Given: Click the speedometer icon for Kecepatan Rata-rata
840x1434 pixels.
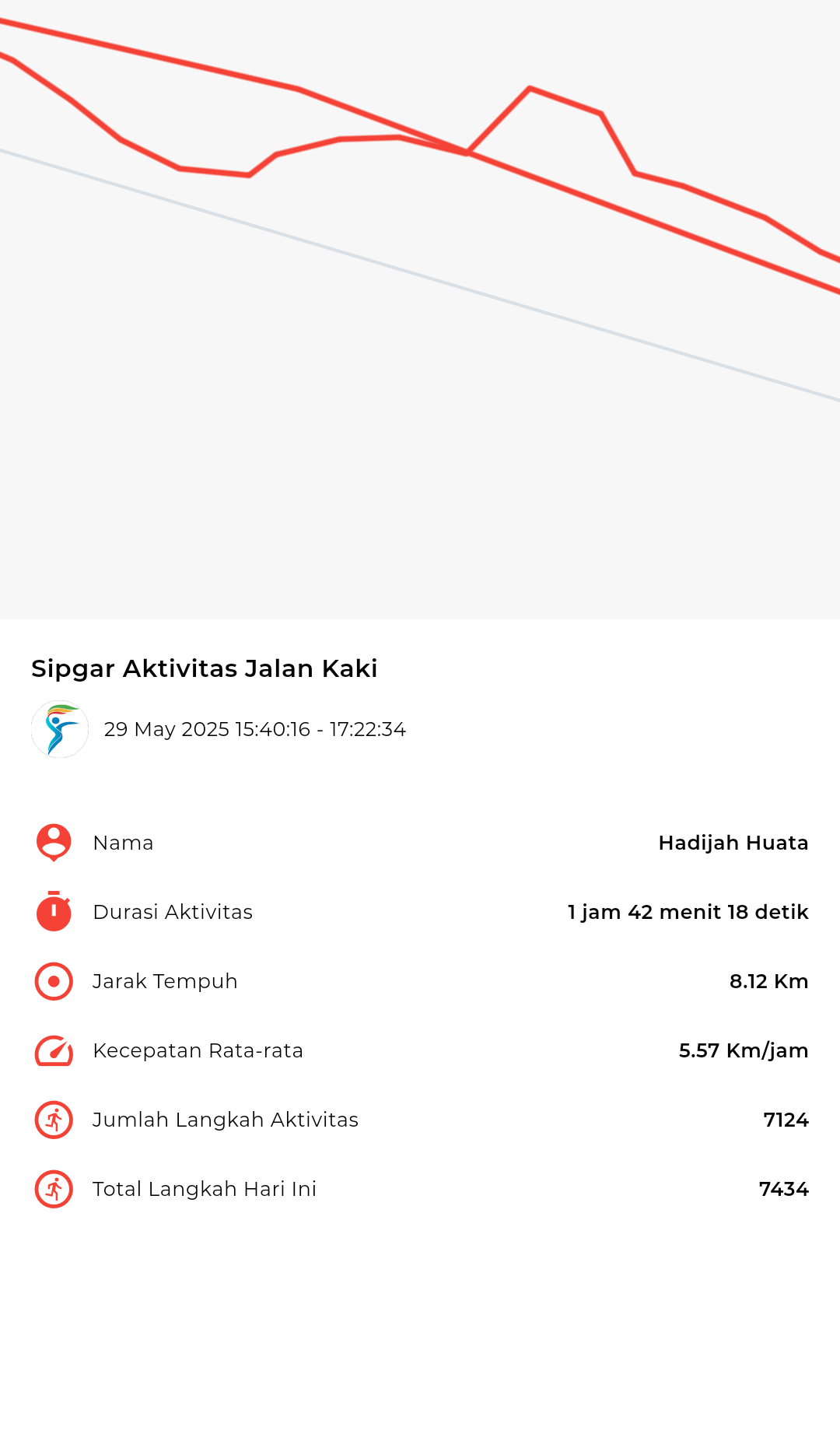Looking at the screenshot, I should click(x=53, y=1050).
